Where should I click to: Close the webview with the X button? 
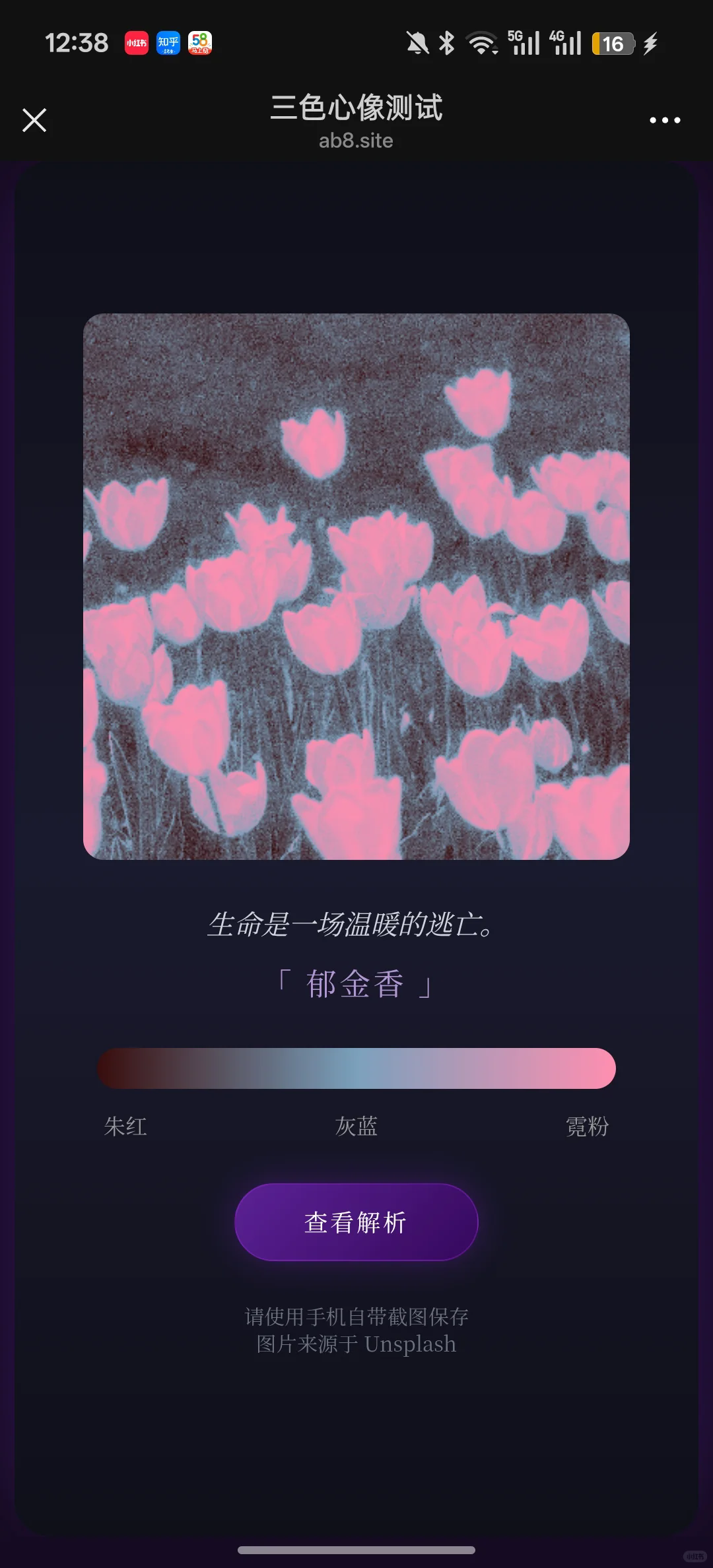coord(34,120)
